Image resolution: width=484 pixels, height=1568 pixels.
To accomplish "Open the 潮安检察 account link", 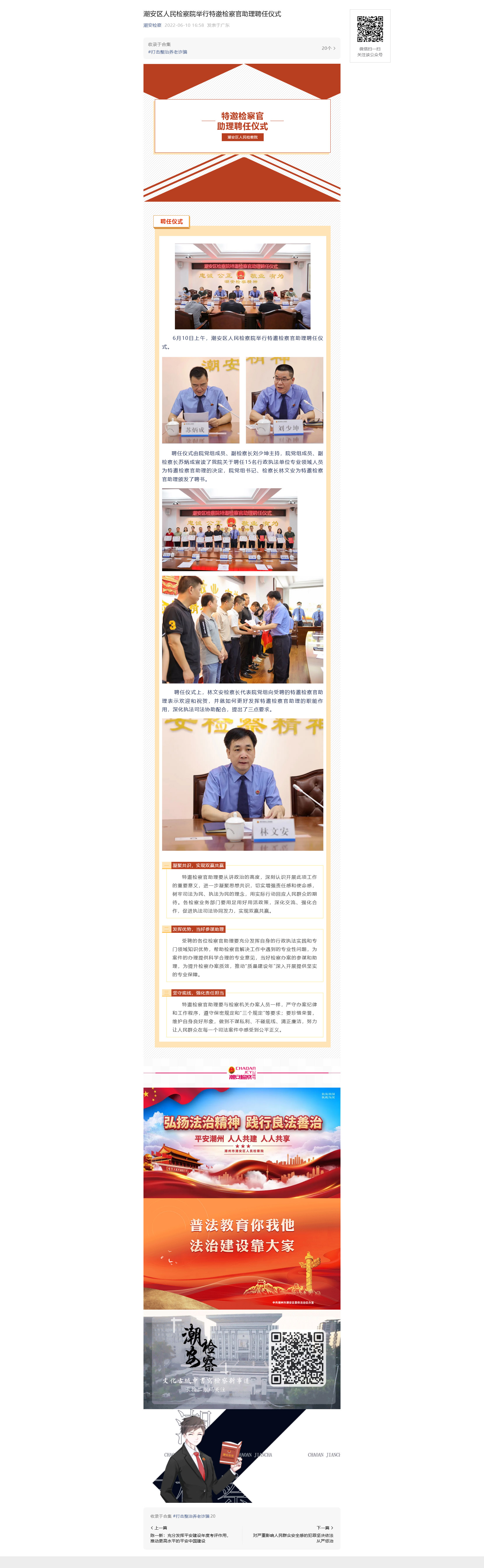I will pos(152,26).
